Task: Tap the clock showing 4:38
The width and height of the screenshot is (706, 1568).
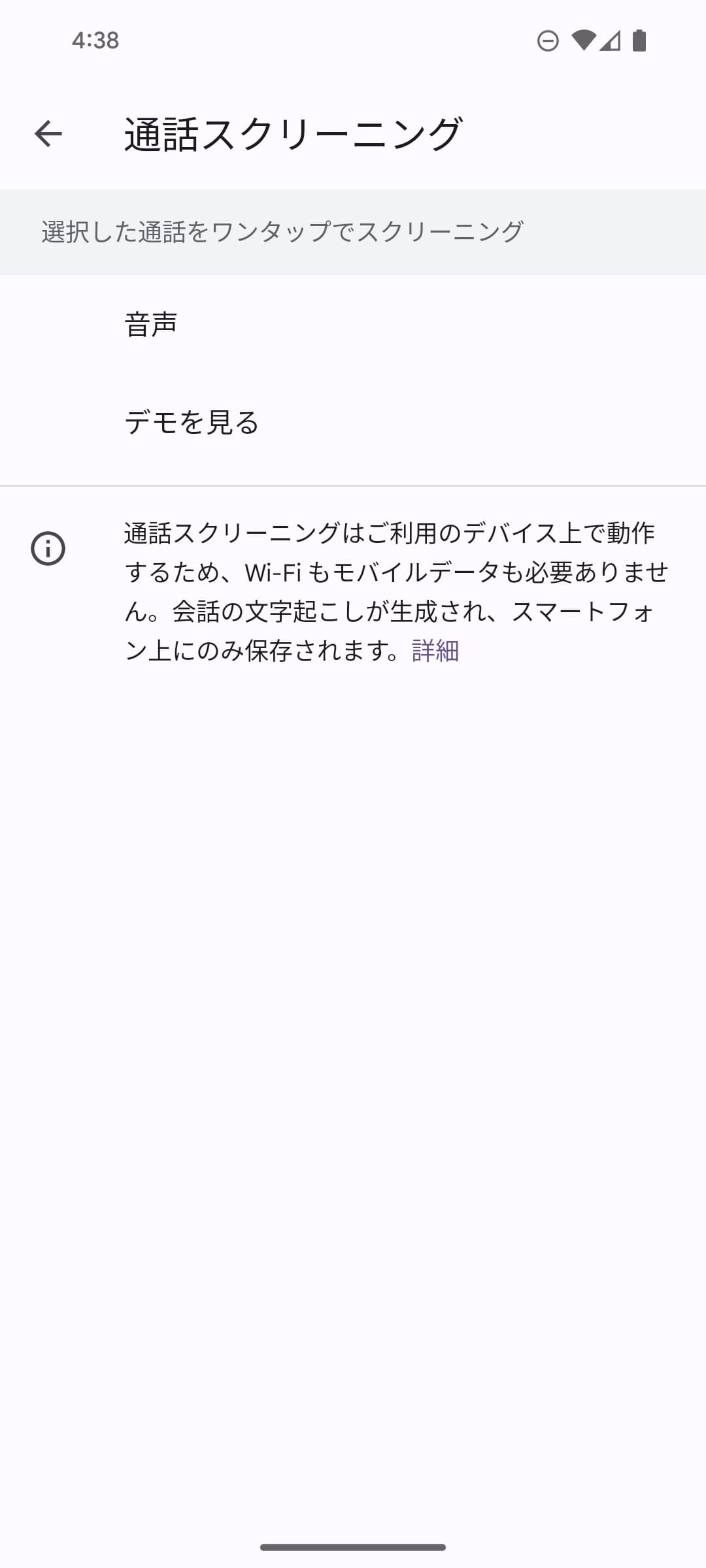Action: (x=95, y=42)
